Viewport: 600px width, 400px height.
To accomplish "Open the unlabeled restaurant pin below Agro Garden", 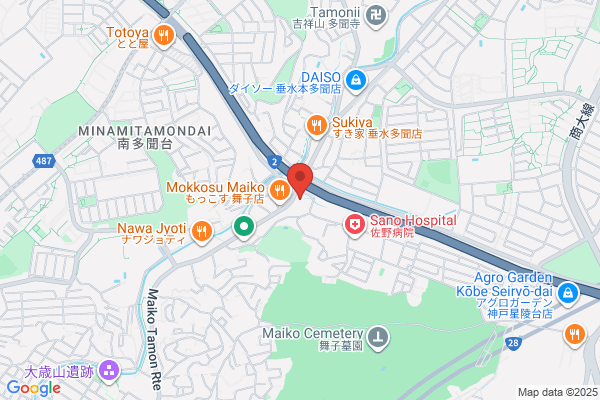I will click(x=575, y=336).
